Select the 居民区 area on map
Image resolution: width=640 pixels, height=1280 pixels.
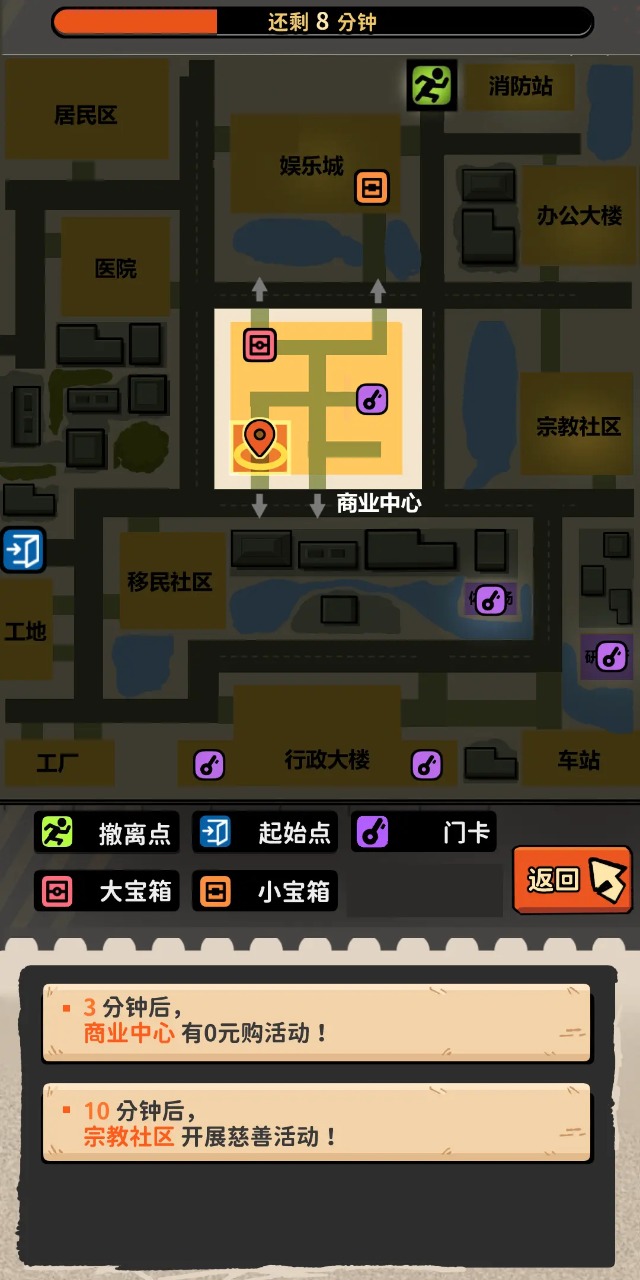click(x=86, y=113)
